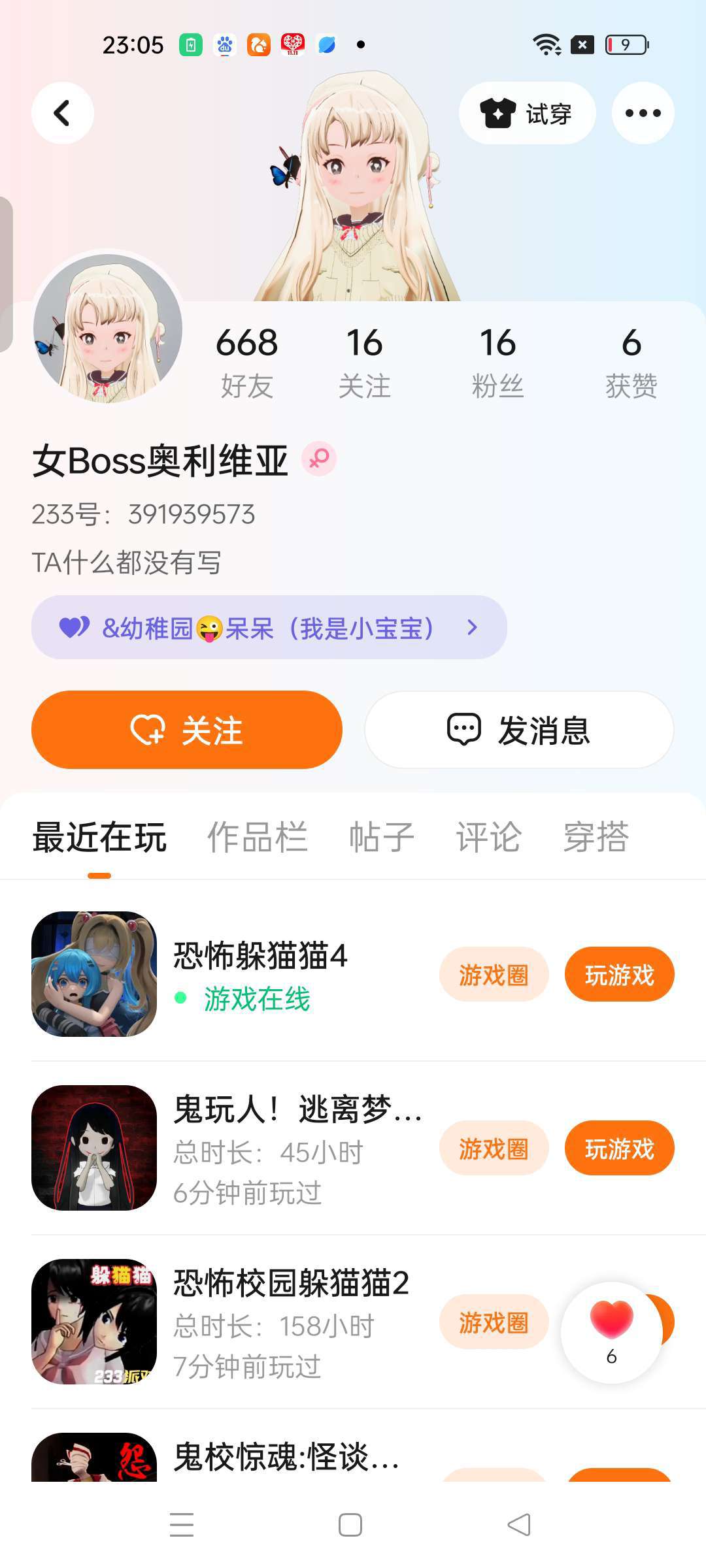Viewport: 706px width, 1568px height.
Task: Tap the 试穿 try-on button
Action: [x=527, y=113]
